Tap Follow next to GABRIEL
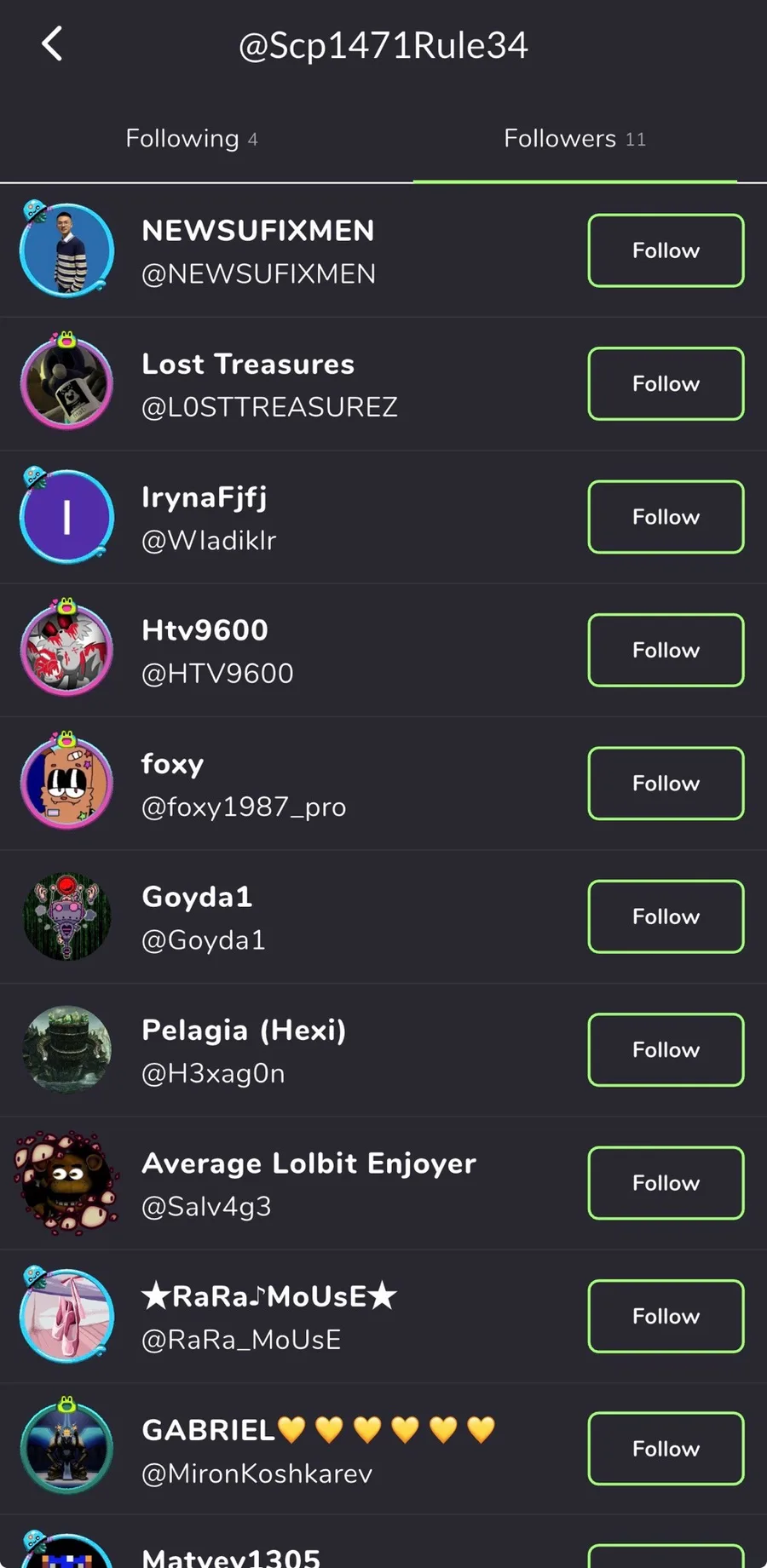 click(x=666, y=1449)
